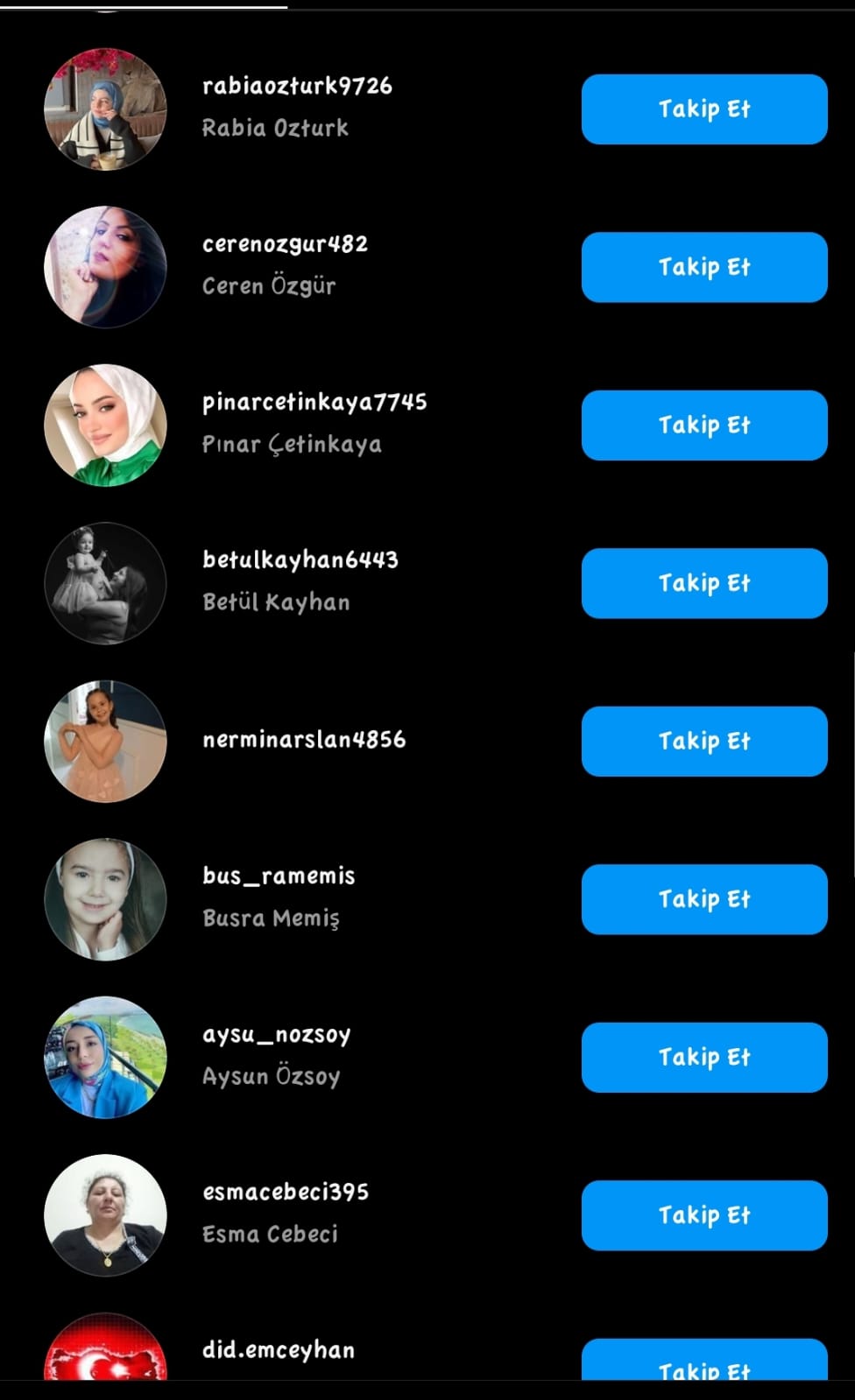Follow pinarcetinkaya7745
The width and height of the screenshot is (855, 1400).
(x=704, y=426)
